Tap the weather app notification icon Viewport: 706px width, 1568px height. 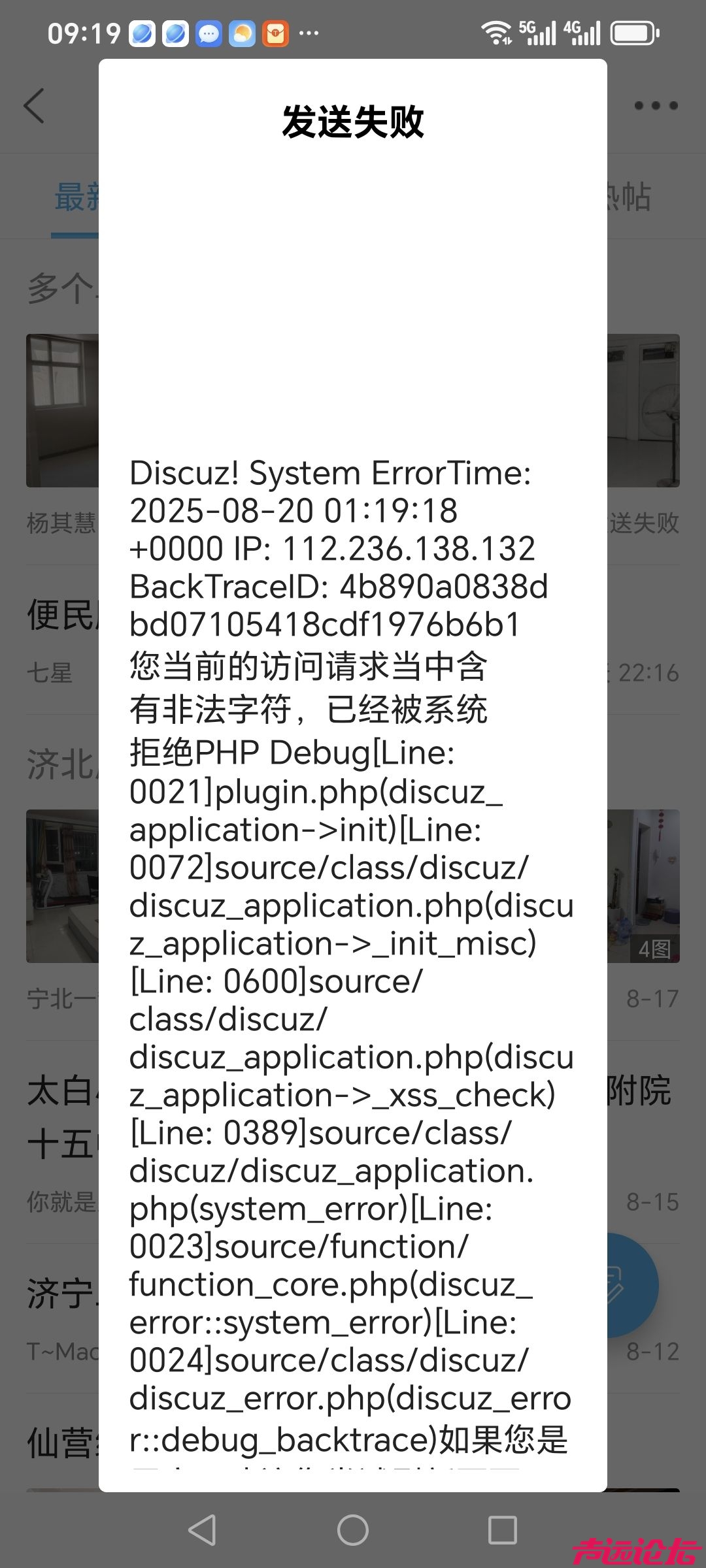(241, 33)
